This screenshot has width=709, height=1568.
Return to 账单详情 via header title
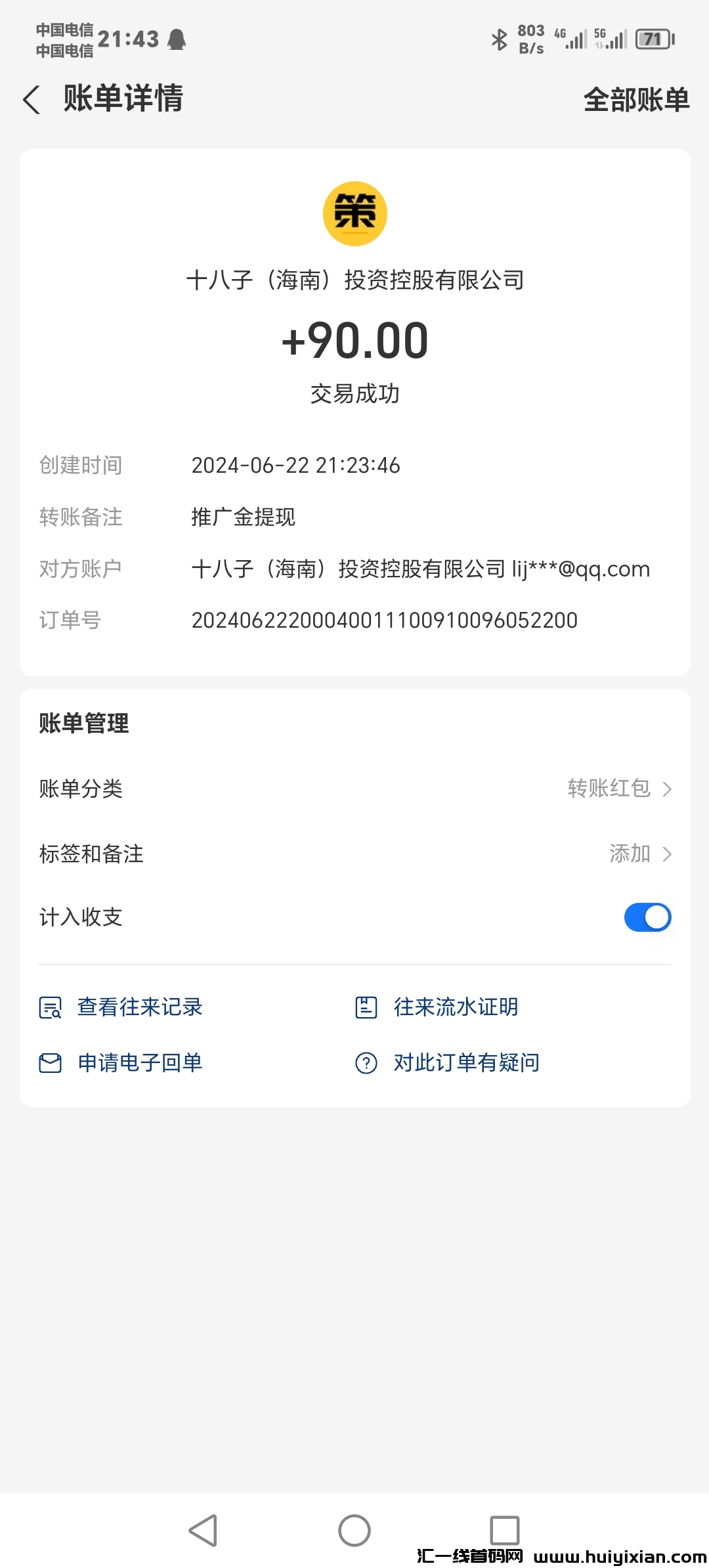[123, 100]
